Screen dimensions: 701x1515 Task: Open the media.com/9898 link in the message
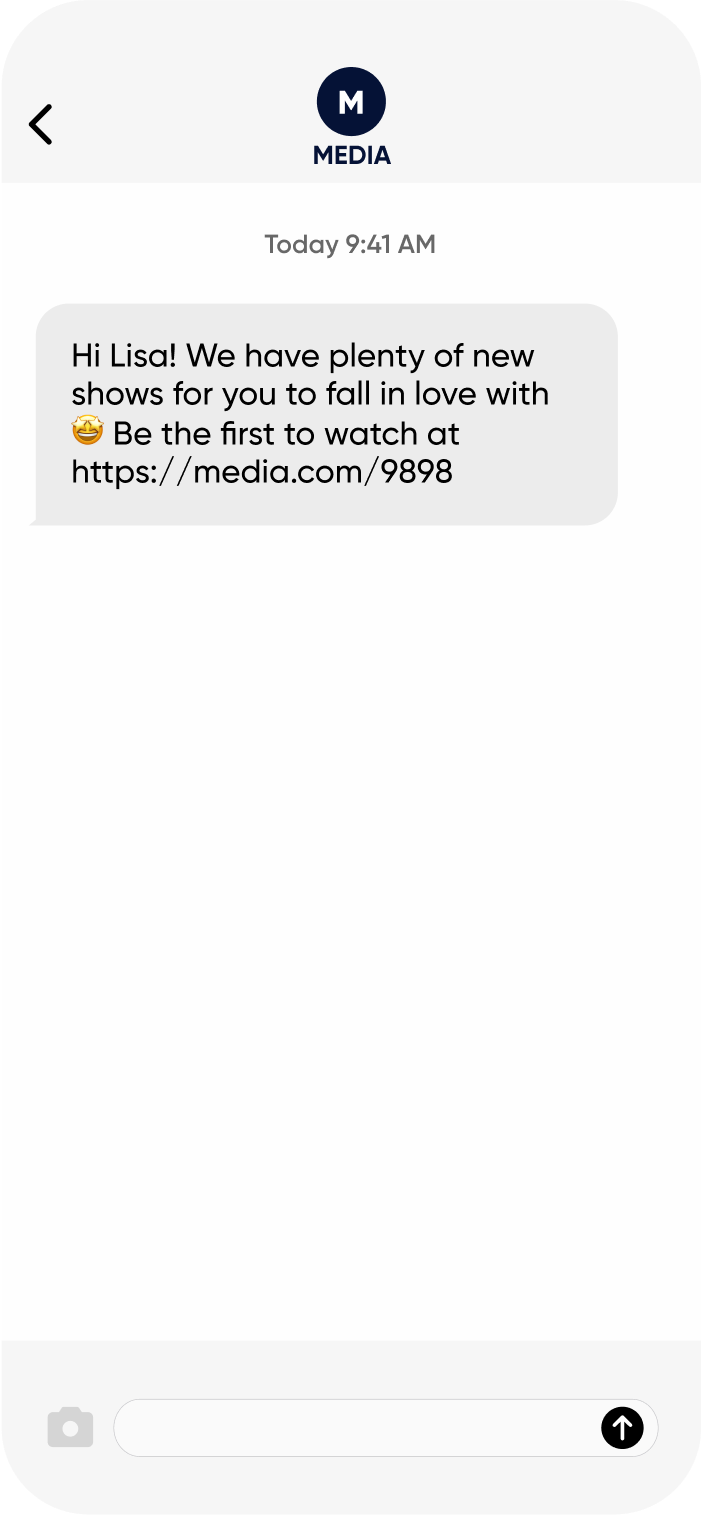tap(262, 472)
